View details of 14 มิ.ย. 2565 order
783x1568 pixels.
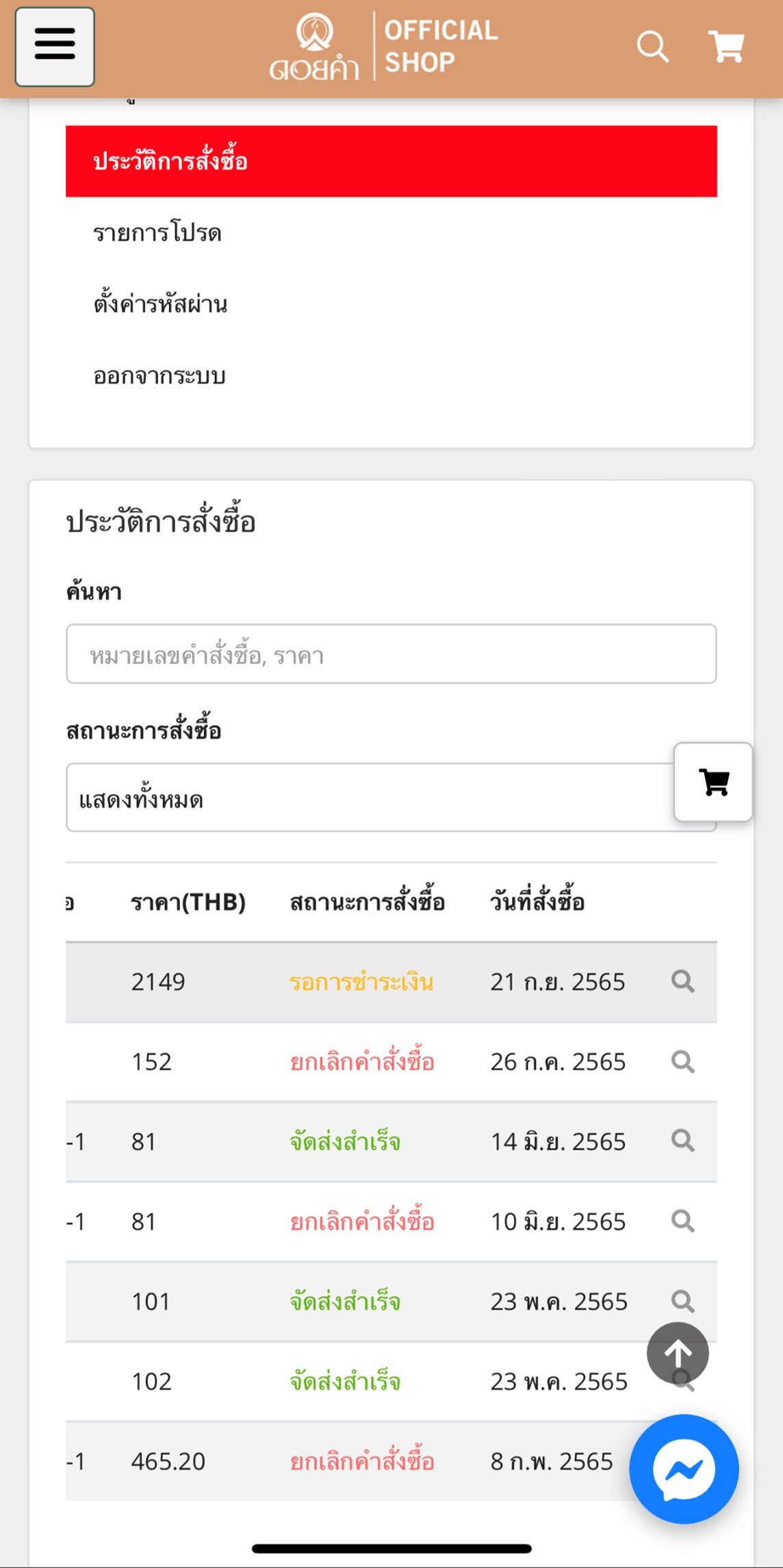(682, 1141)
